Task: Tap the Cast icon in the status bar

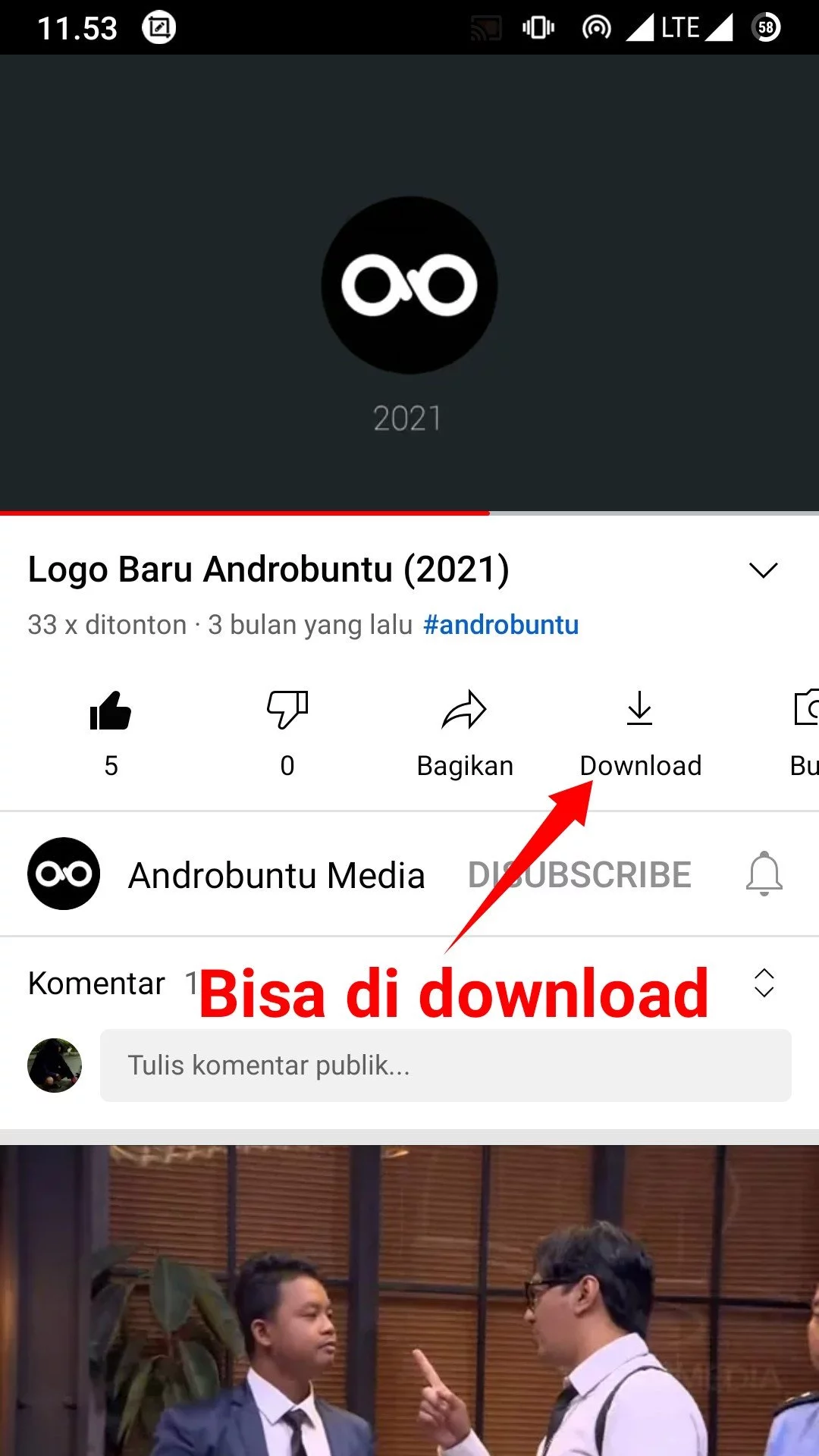Action: (483, 27)
